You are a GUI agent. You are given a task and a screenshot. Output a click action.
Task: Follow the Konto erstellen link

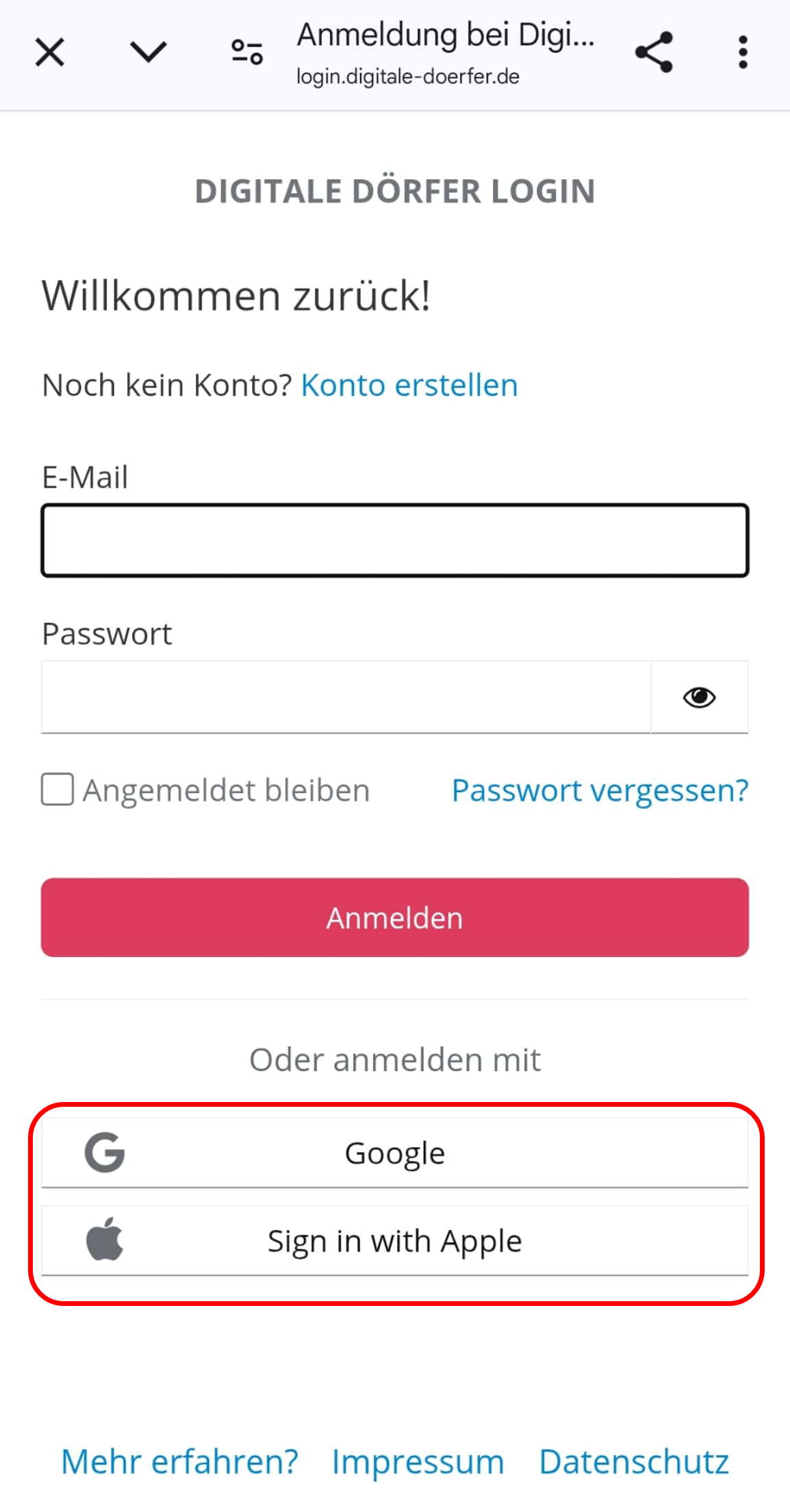[409, 385]
